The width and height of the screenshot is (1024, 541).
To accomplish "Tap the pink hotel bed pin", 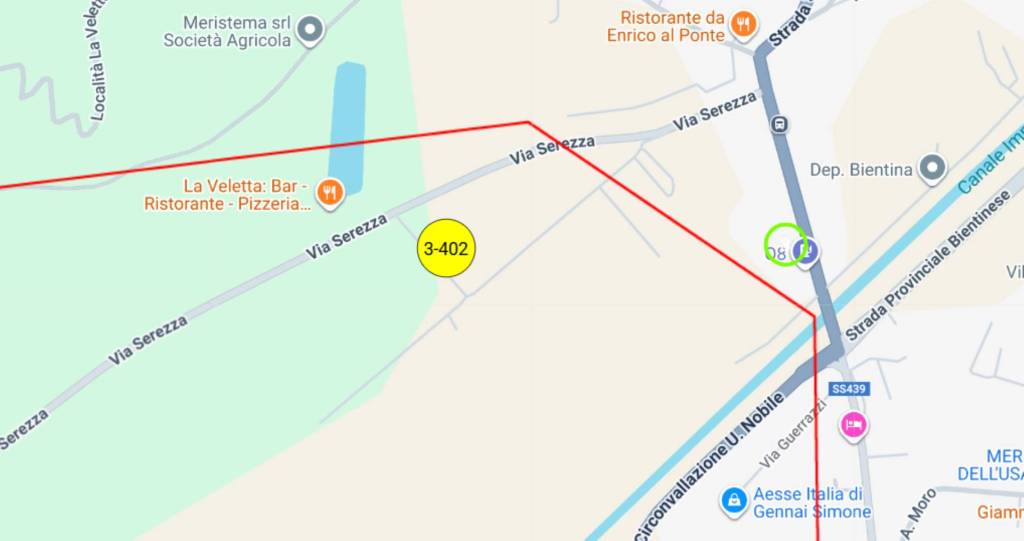I will tap(853, 424).
